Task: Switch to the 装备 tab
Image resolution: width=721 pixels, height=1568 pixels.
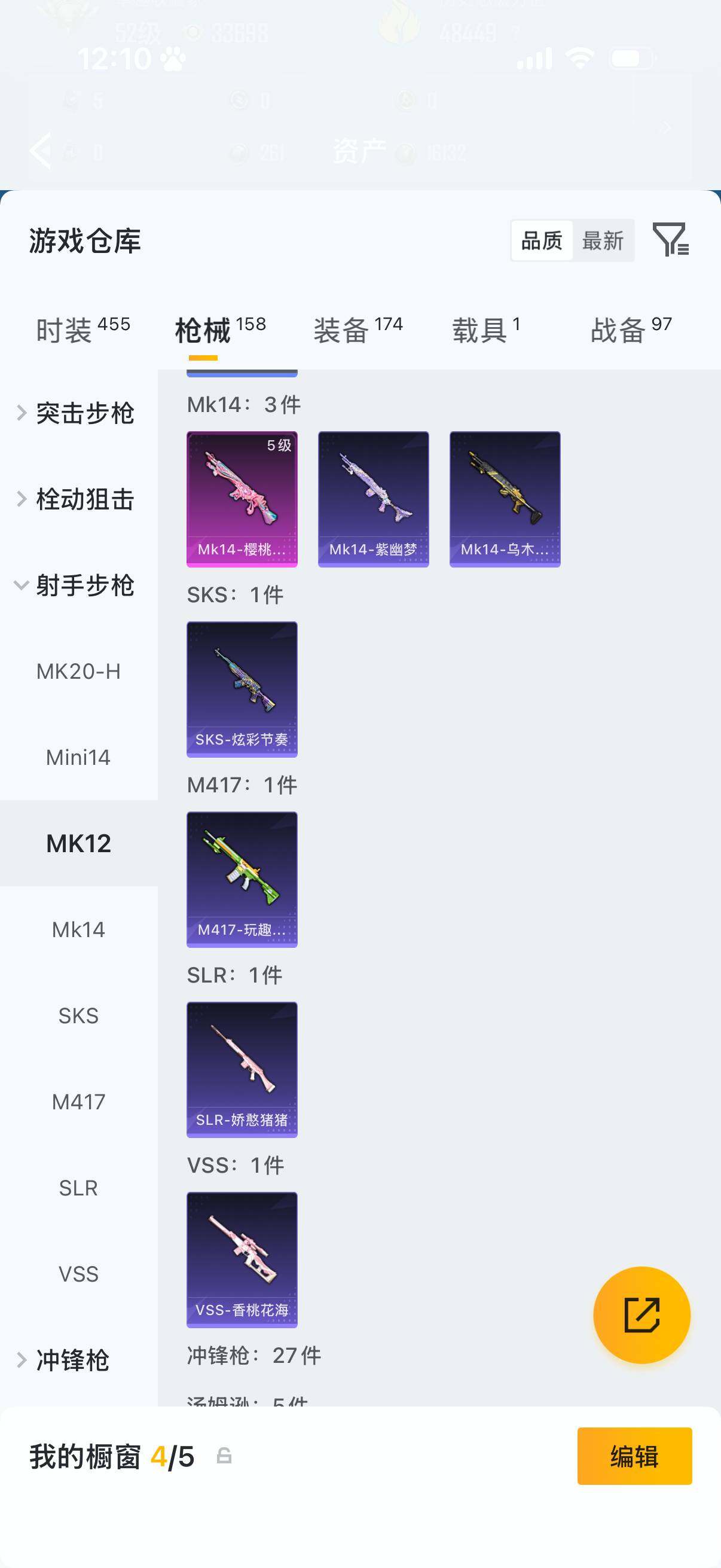Action: point(343,326)
